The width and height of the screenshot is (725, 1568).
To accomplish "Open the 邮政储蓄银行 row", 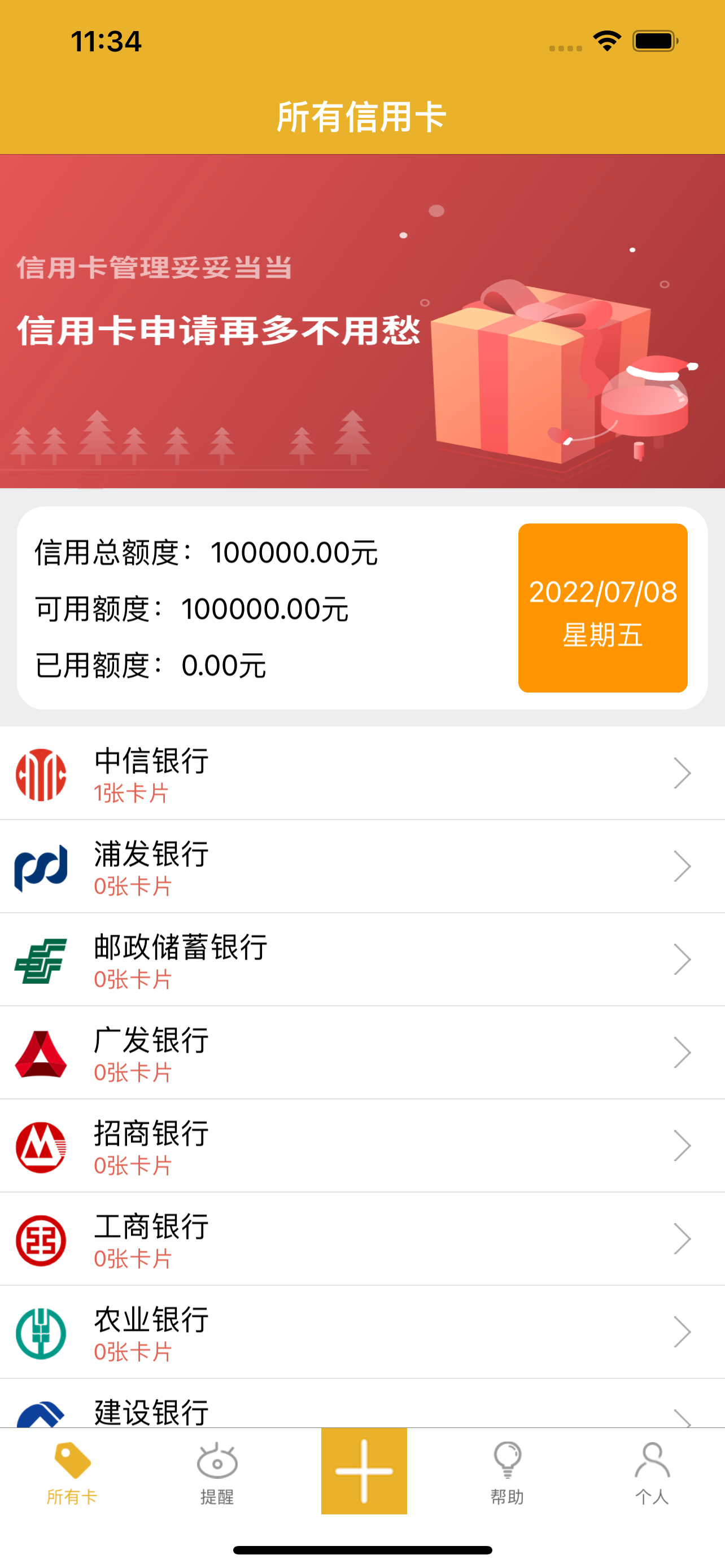I will click(362, 960).
